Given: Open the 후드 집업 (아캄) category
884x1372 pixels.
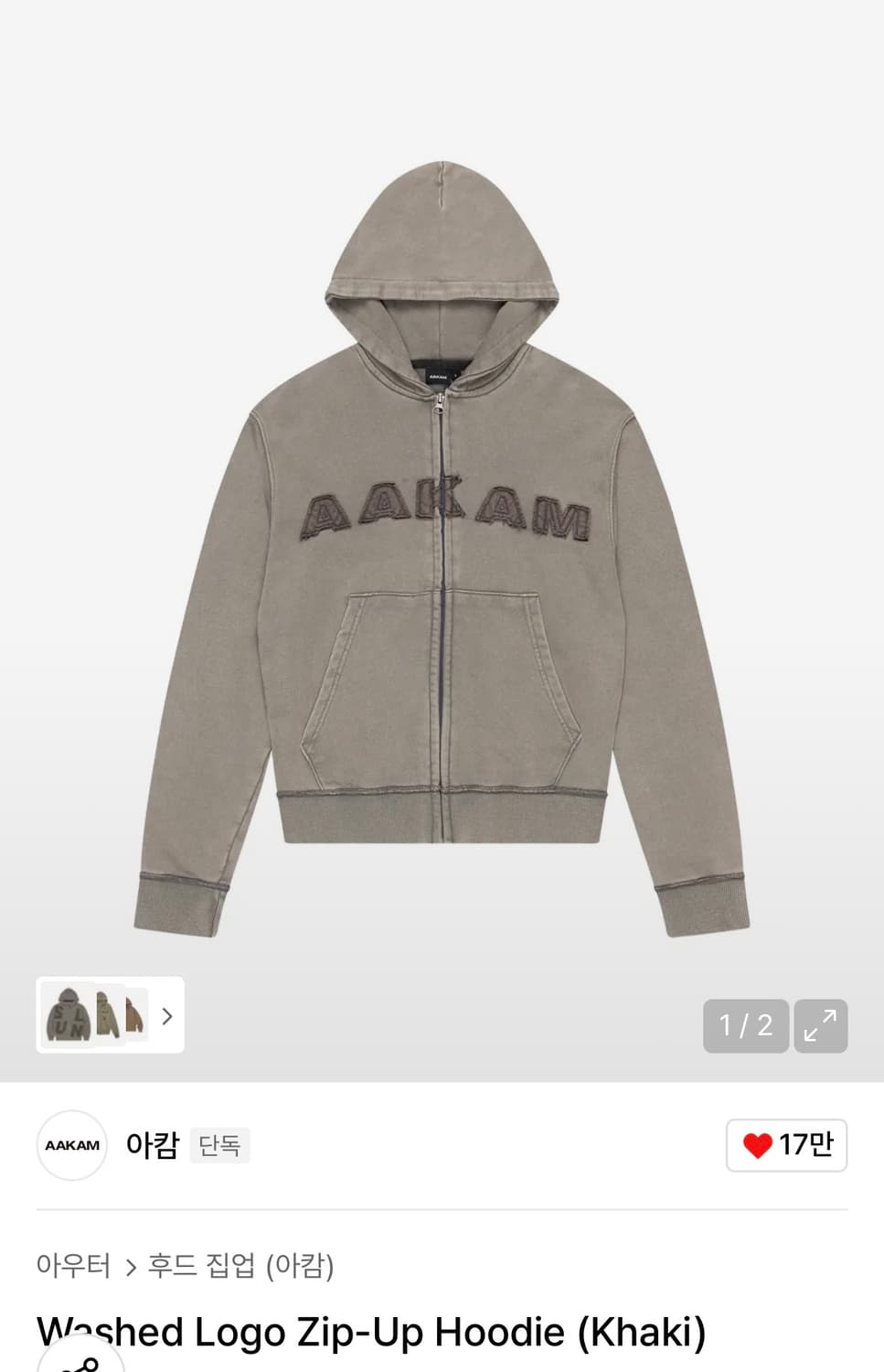Looking at the screenshot, I should 243,1266.
